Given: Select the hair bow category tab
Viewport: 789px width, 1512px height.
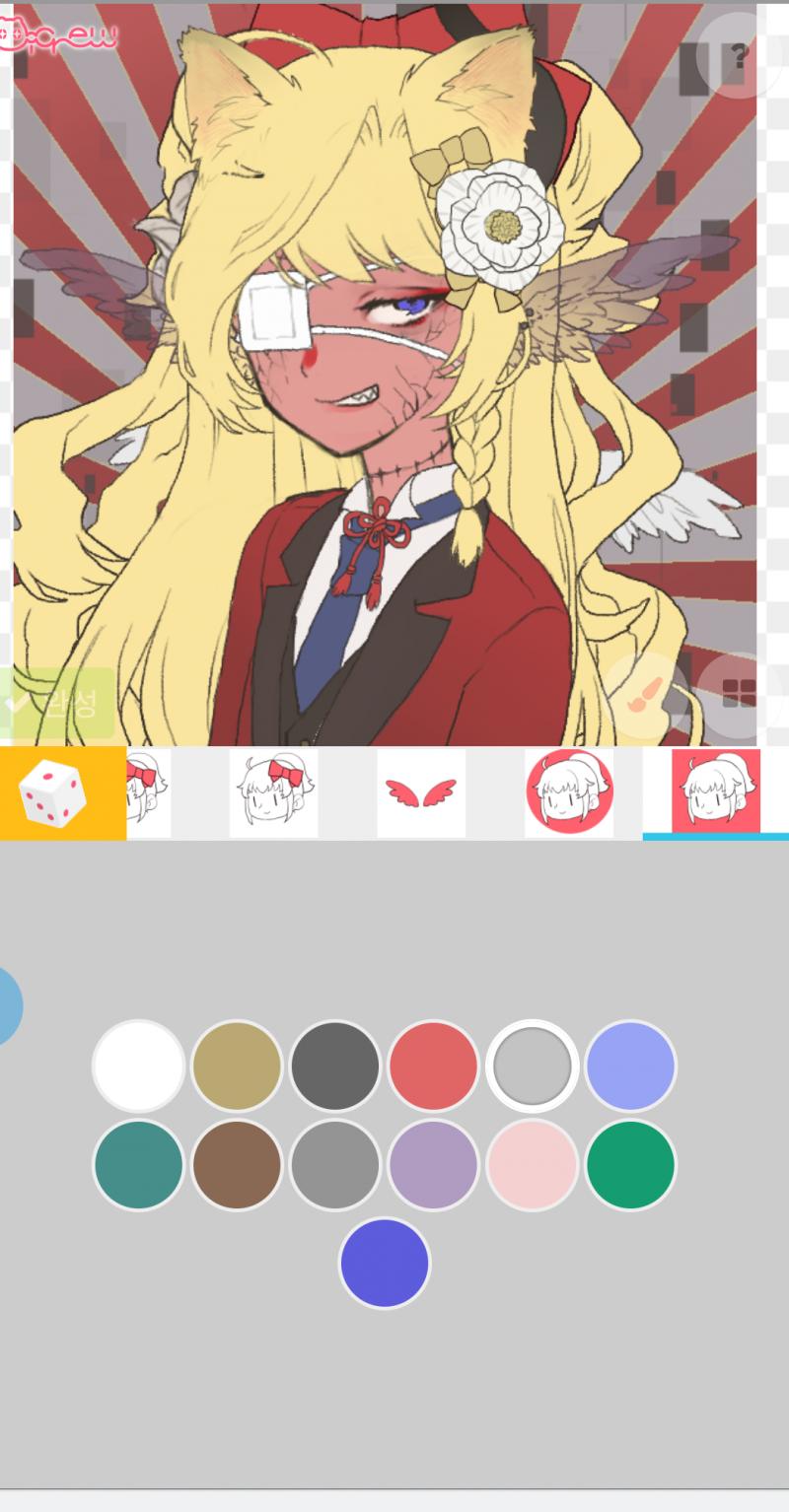Looking at the screenshot, I should (273, 793).
